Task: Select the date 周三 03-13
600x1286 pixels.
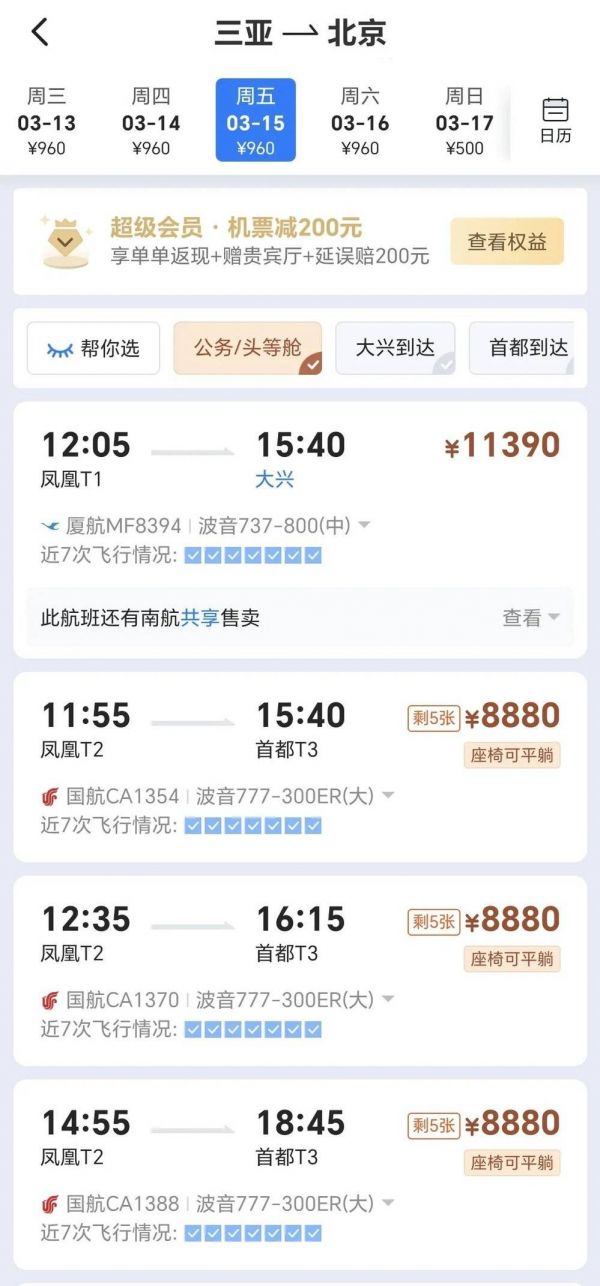Action: [47, 122]
